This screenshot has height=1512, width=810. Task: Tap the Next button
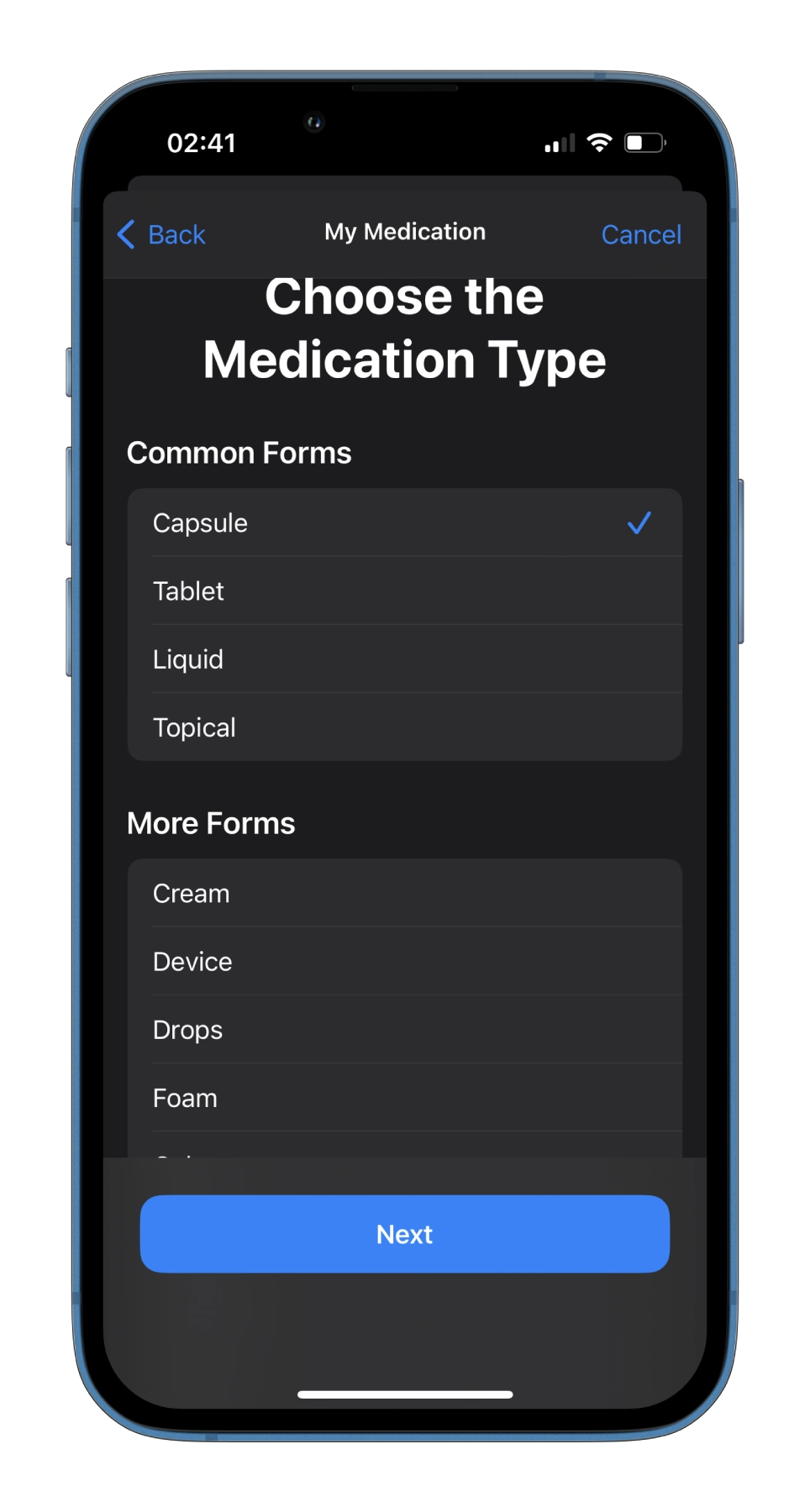tap(404, 1233)
